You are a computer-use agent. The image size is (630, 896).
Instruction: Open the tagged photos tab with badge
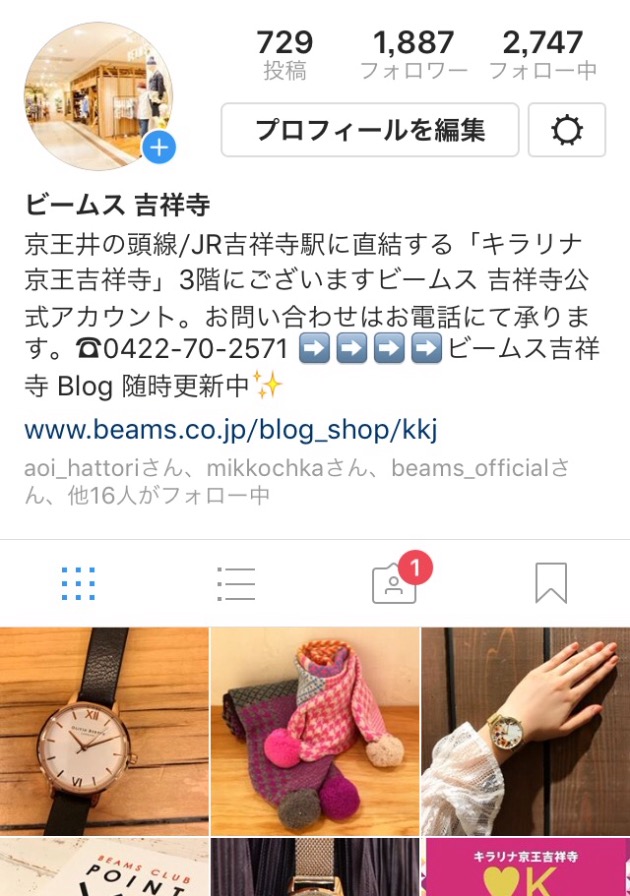coord(394,582)
